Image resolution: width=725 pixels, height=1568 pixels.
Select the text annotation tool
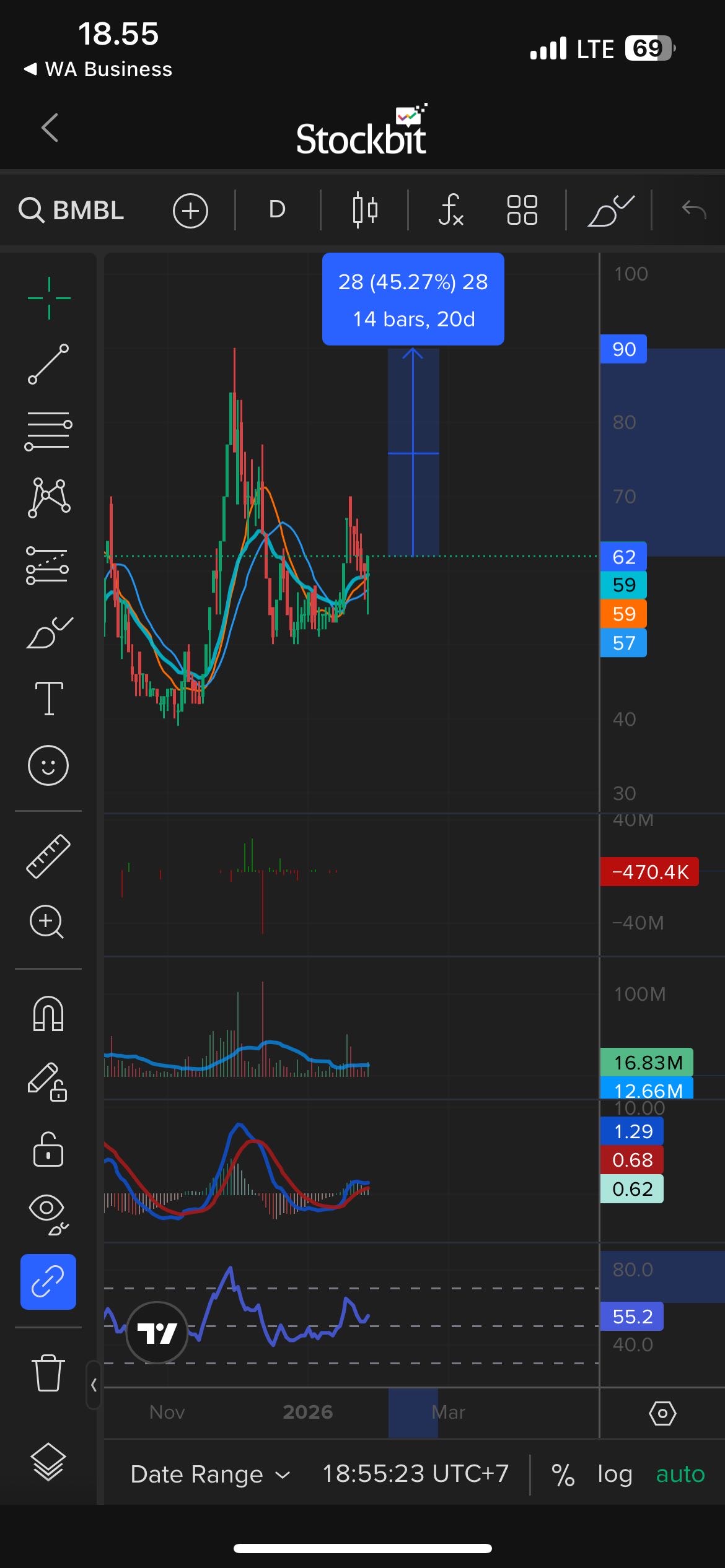[49, 699]
